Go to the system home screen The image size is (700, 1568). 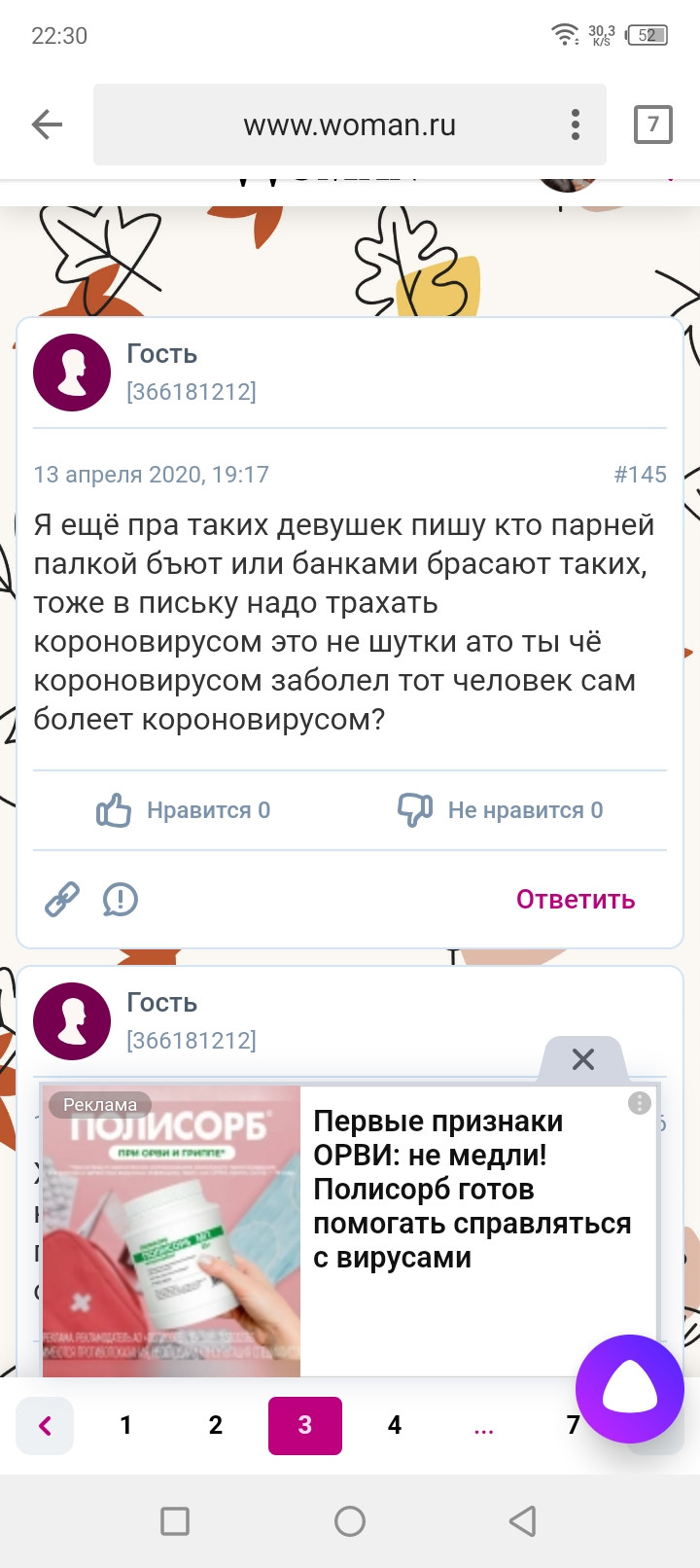tap(350, 1521)
